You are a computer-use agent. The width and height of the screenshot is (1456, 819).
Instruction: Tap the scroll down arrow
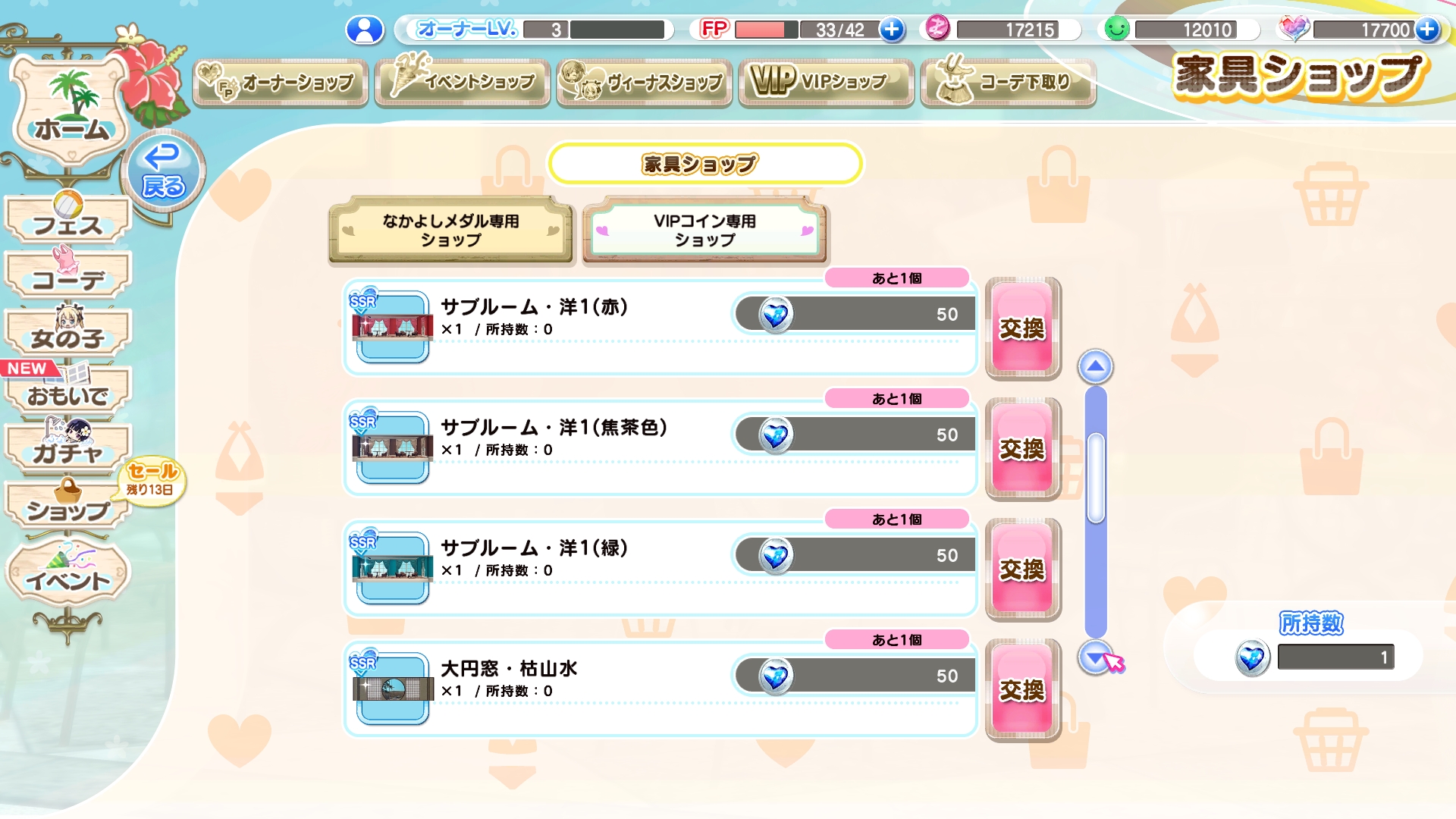pyautogui.click(x=1095, y=657)
